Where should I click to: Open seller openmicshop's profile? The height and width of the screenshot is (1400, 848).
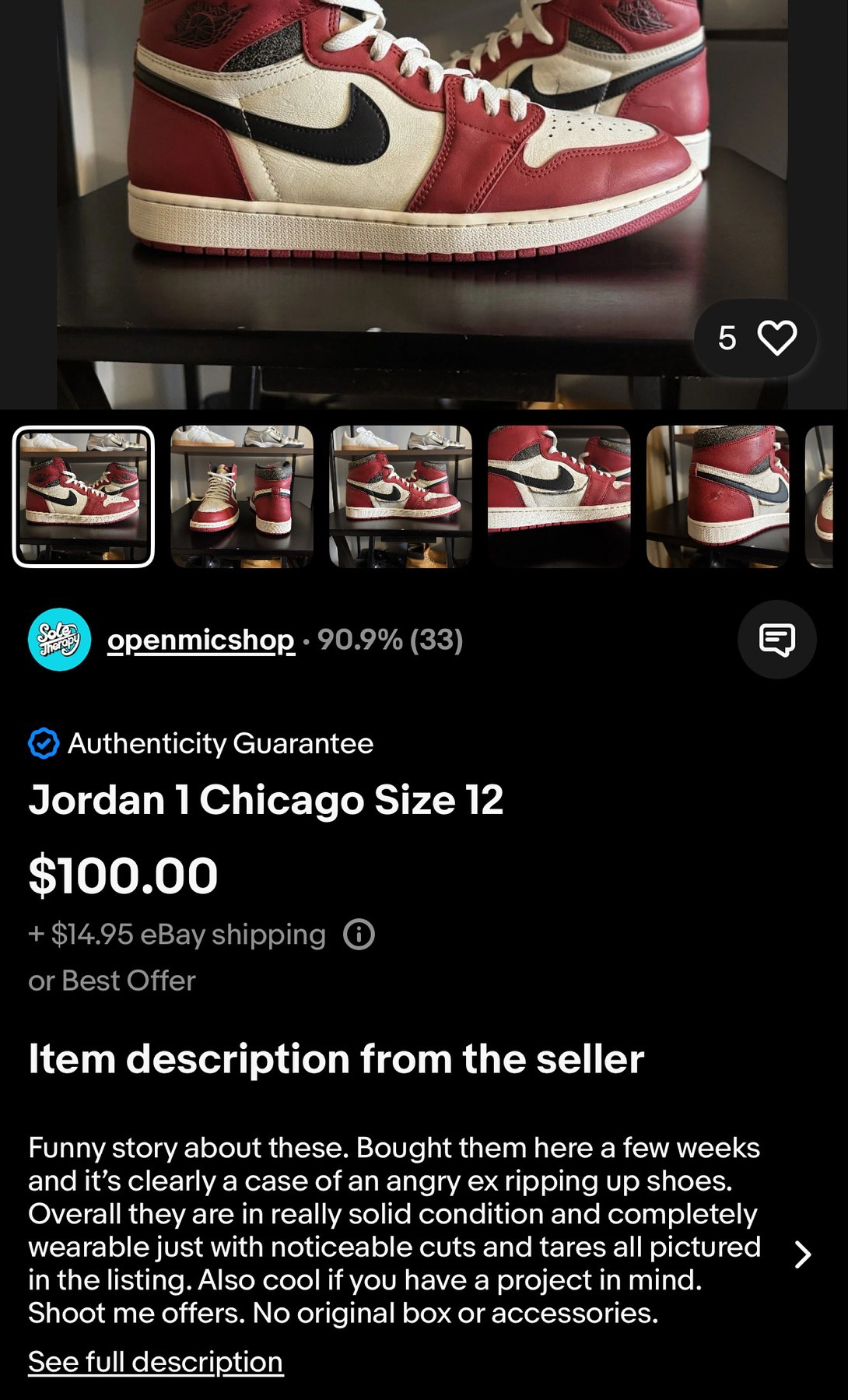pos(201,640)
